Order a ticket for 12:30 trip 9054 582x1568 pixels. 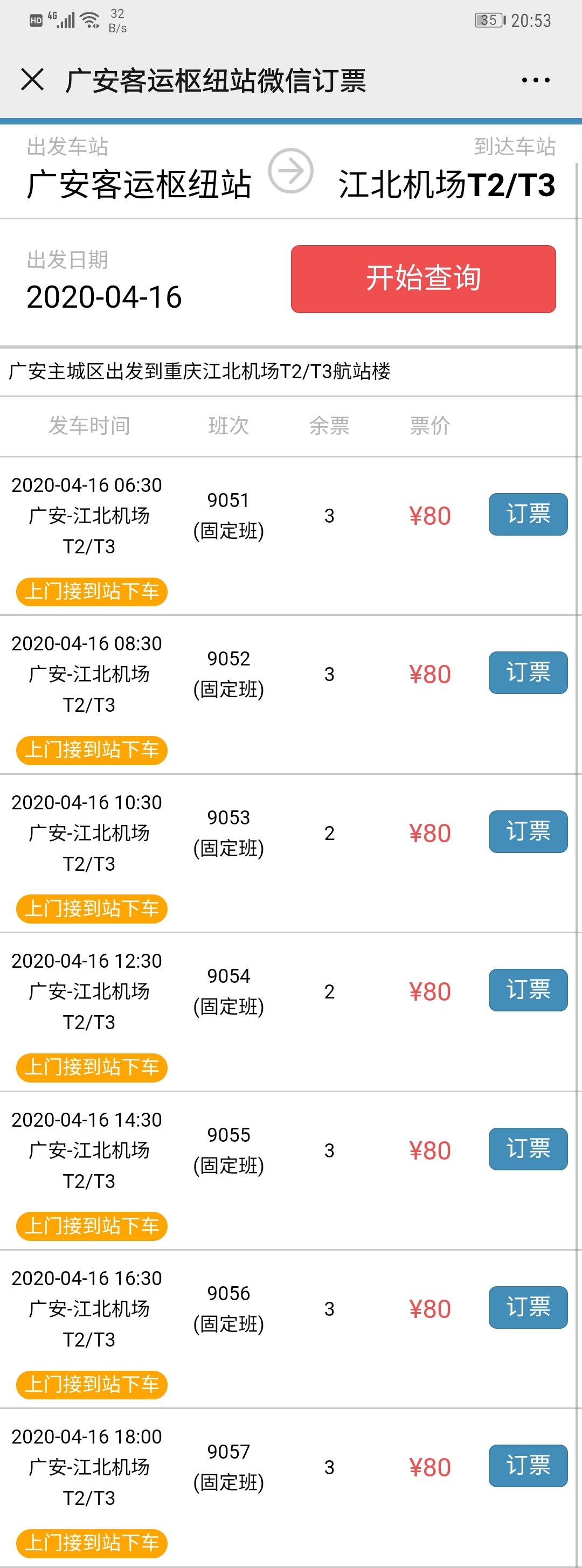527,990
